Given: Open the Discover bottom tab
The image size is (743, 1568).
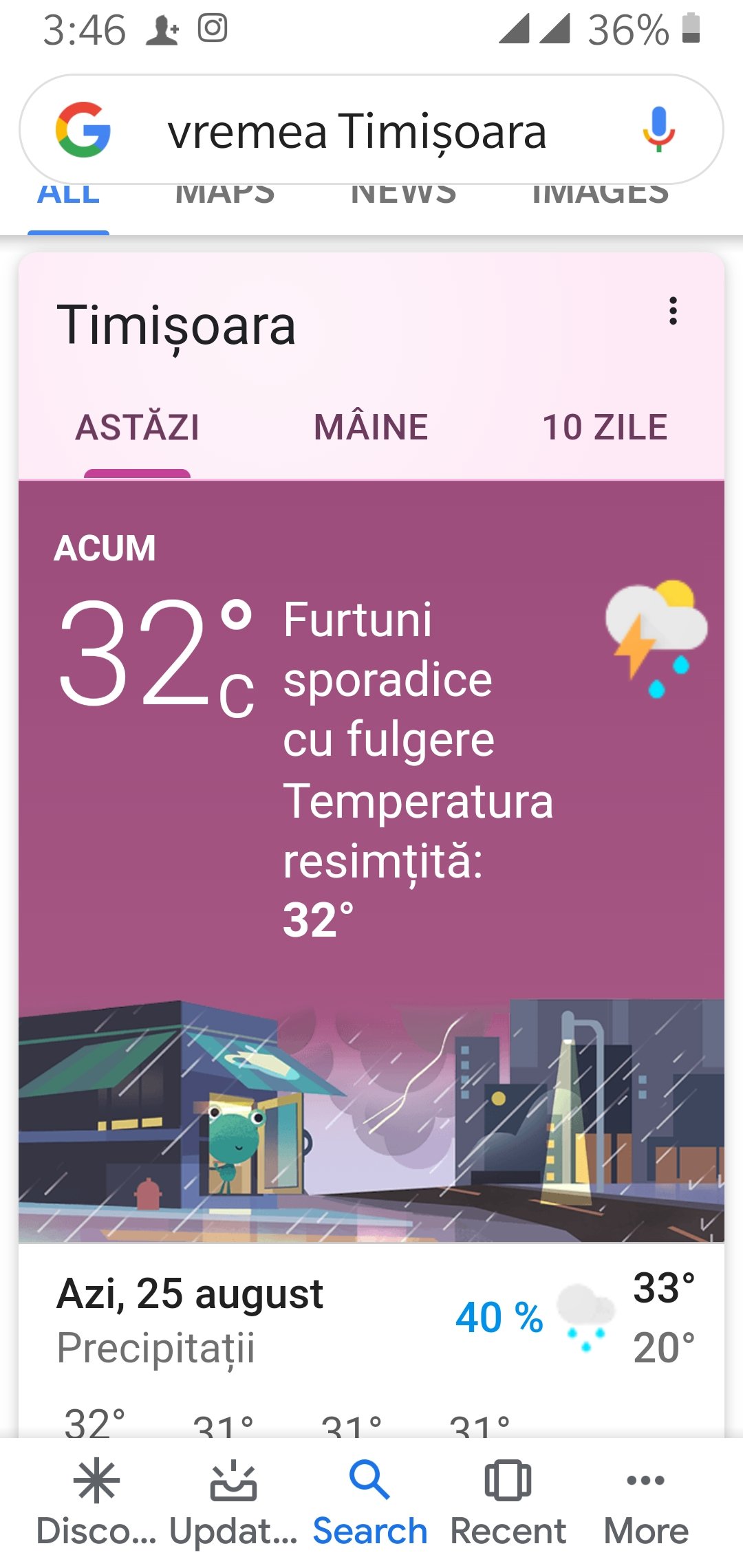Looking at the screenshot, I should 96,1503.
